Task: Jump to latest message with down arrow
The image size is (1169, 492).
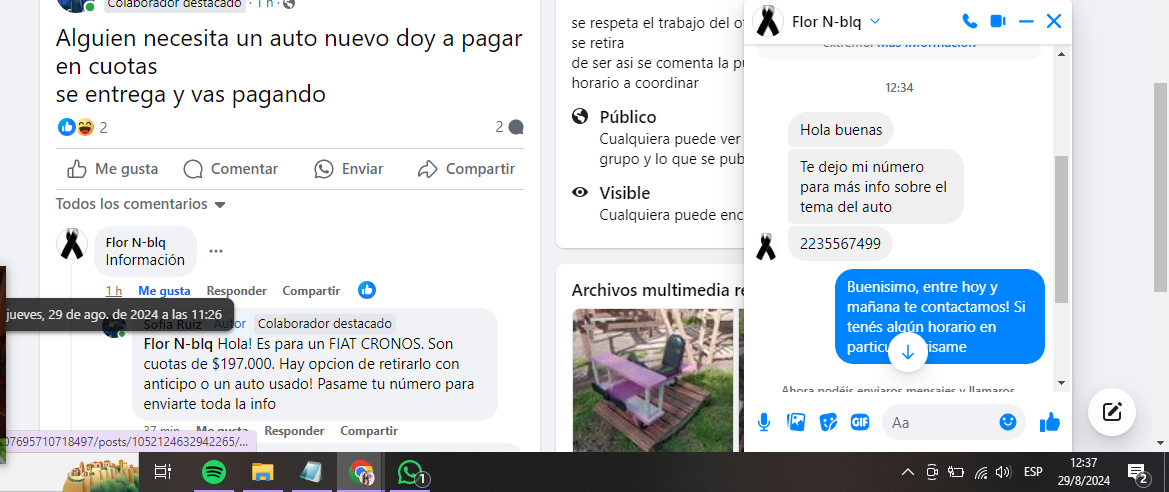Action: point(908,352)
